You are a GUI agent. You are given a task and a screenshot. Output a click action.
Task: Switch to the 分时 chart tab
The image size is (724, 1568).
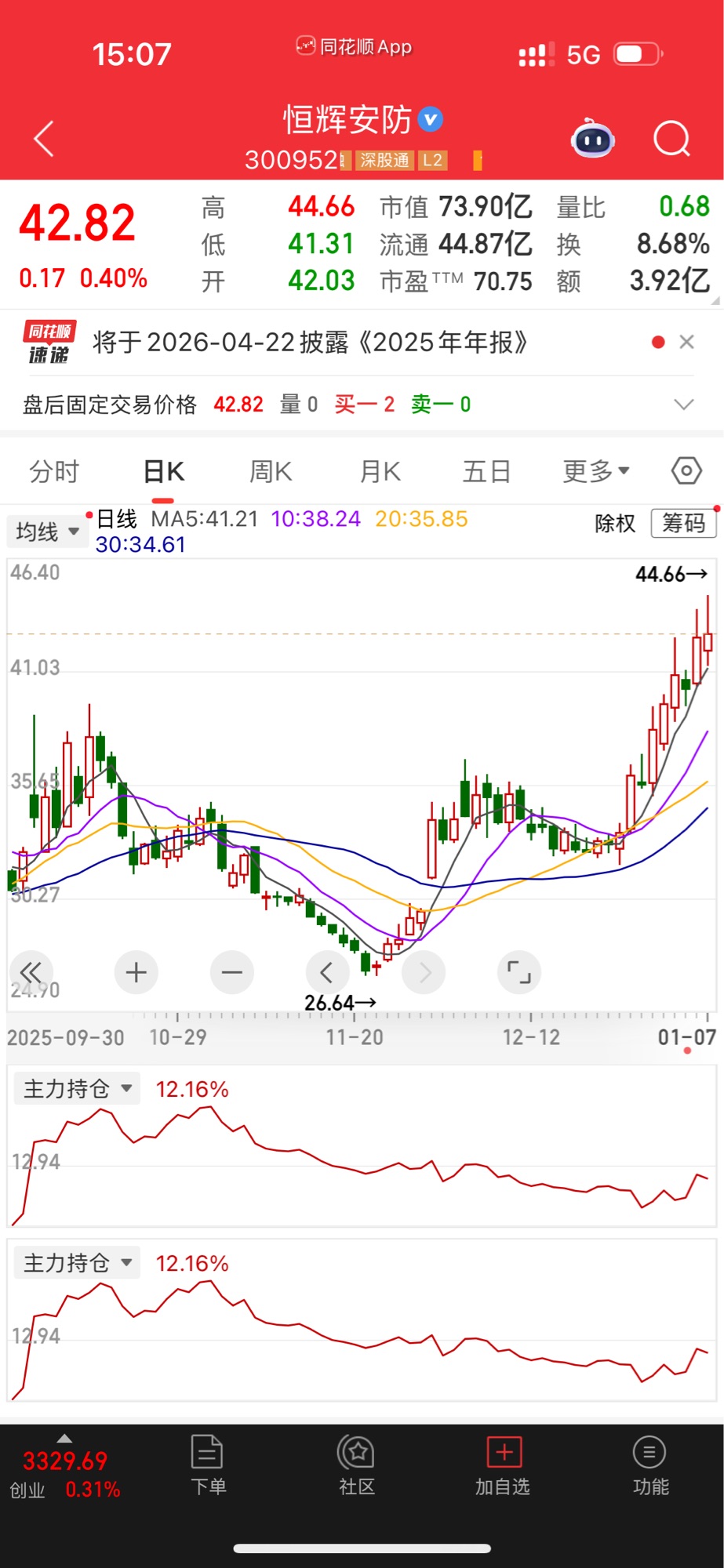click(54, 472)
